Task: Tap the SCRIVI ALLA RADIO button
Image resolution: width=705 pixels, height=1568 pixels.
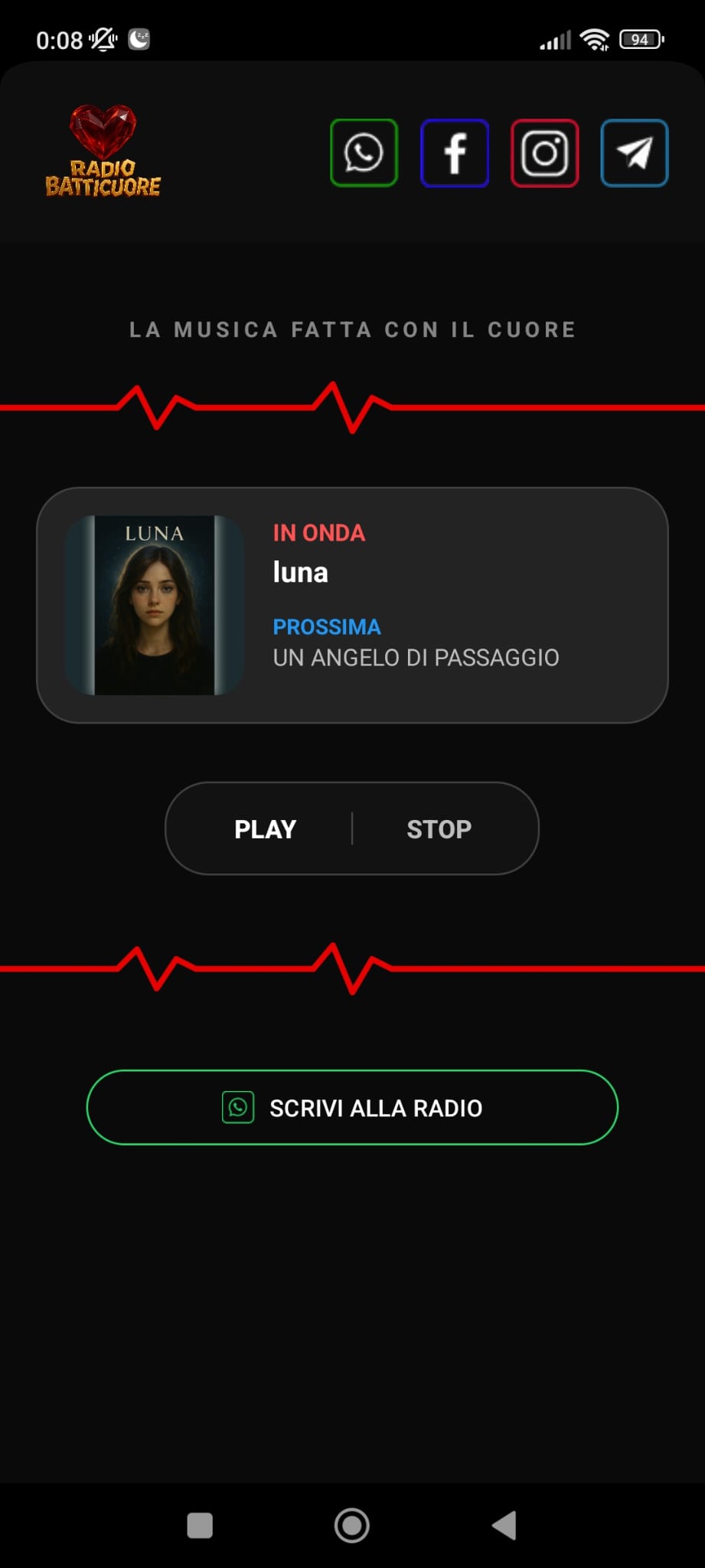Action: (x=352, y=1108)
